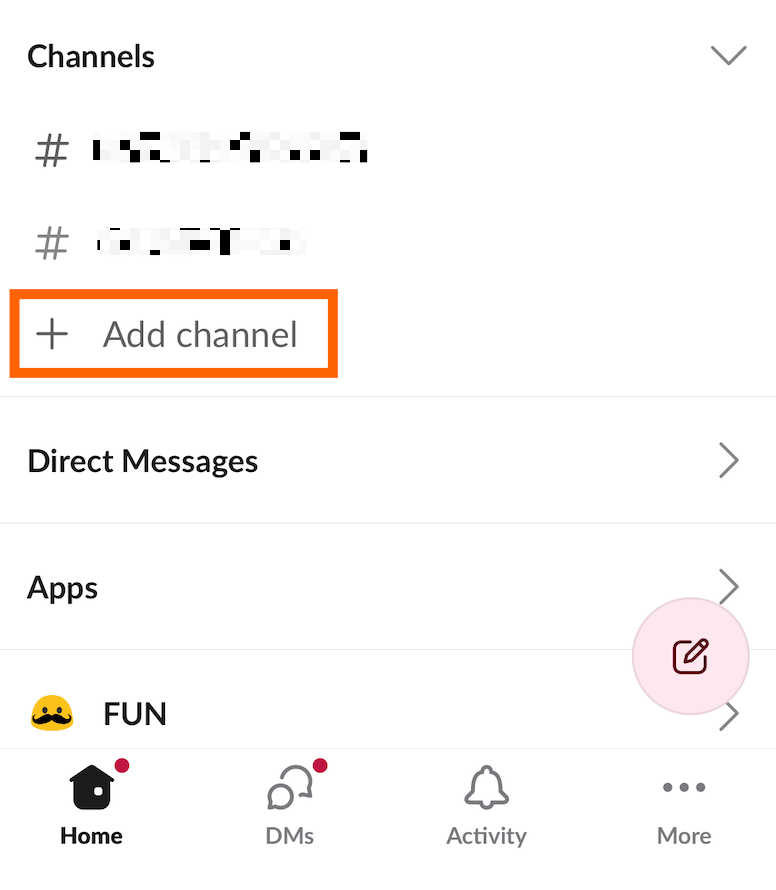Switch to the DMs tab

(x=290, y=806)
